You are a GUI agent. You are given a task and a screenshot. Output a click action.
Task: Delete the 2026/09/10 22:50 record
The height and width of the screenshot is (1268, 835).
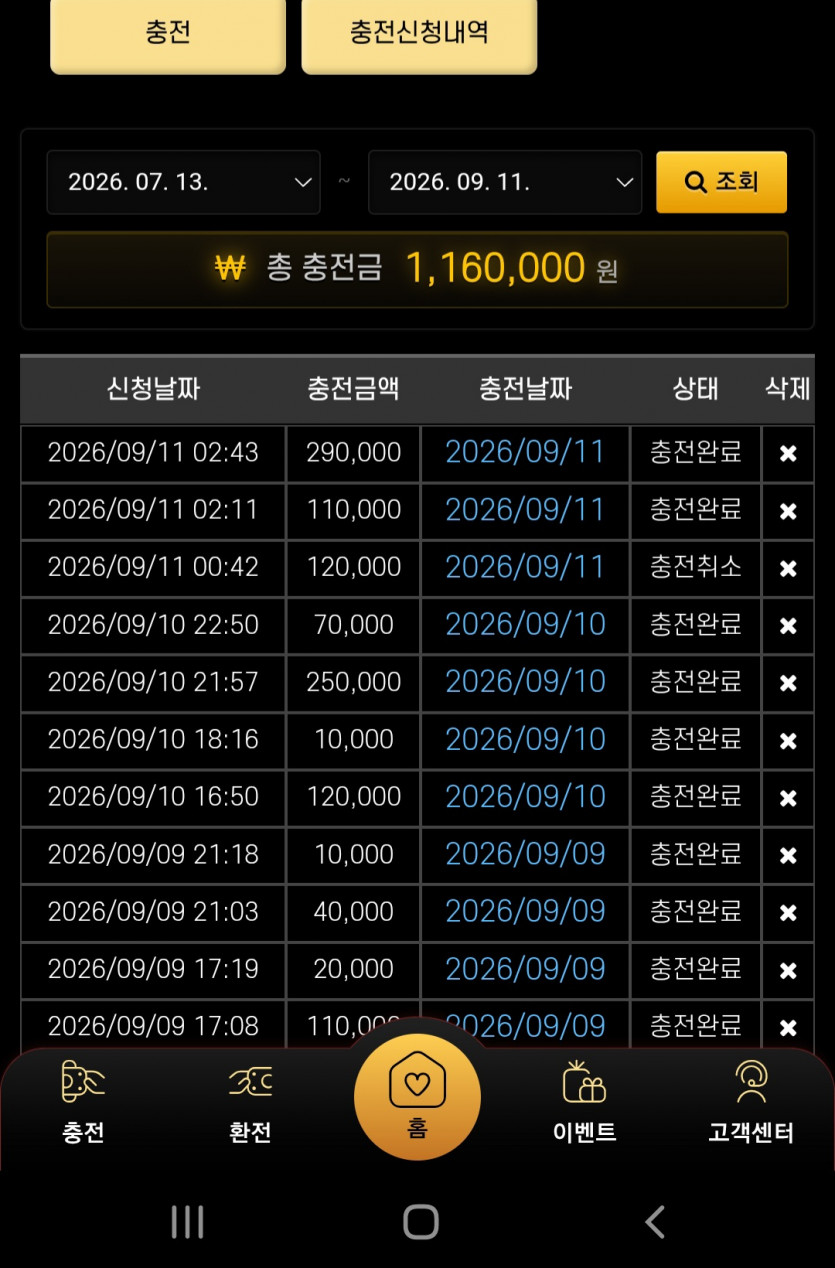788,626
